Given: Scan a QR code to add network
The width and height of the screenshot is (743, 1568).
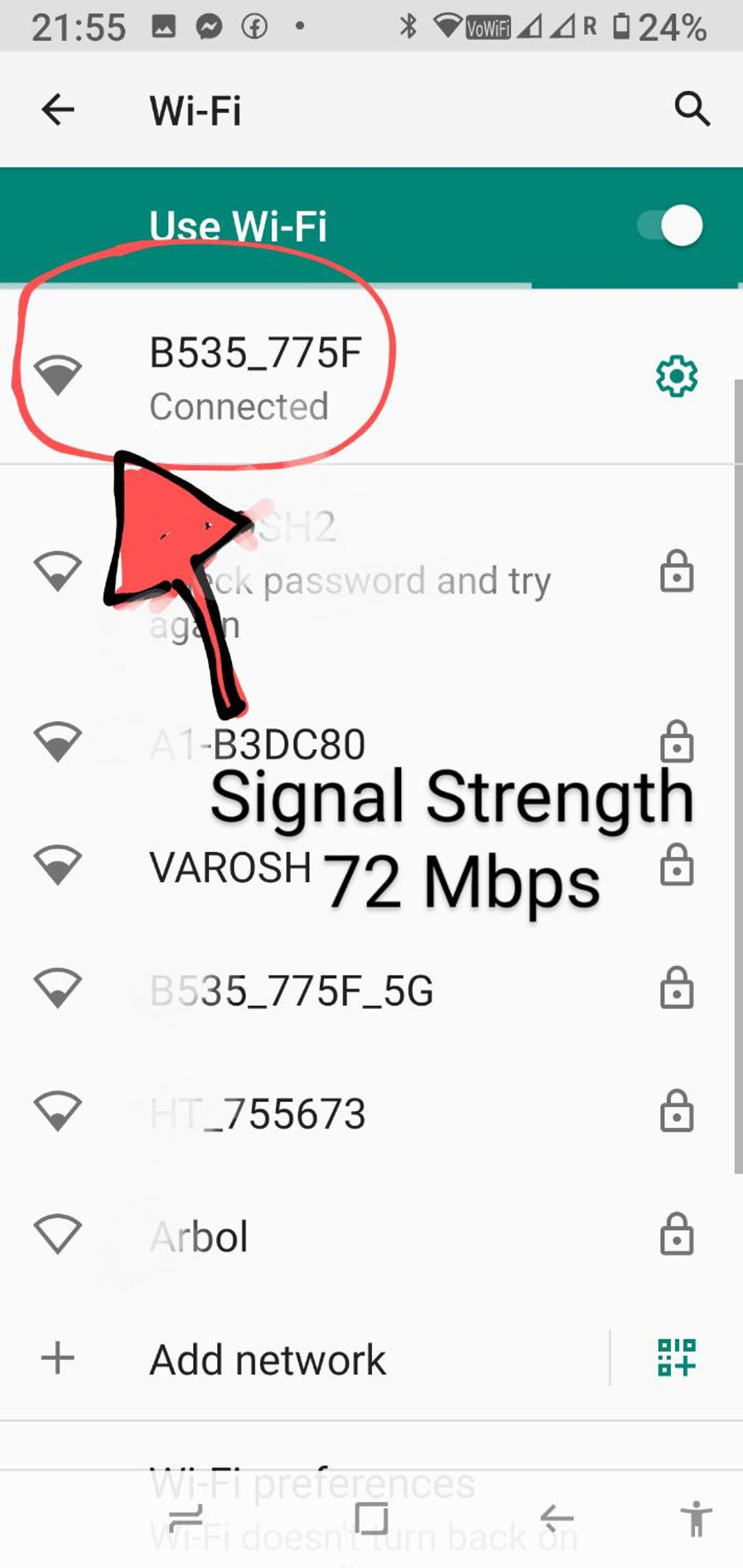Looking at the screenshot, I should pyautogui.click(x=676, y=1358).
